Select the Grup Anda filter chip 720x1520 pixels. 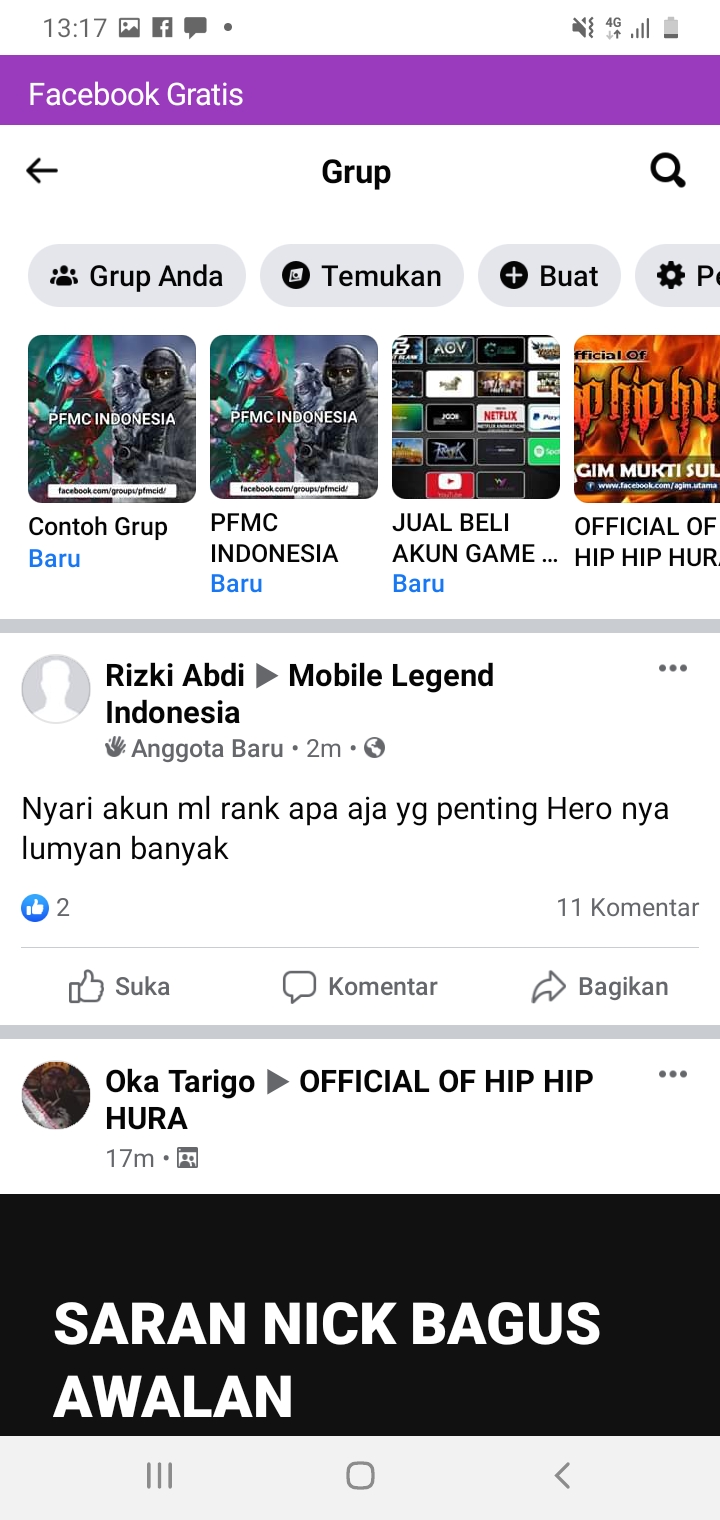click(x=136, y=275)
